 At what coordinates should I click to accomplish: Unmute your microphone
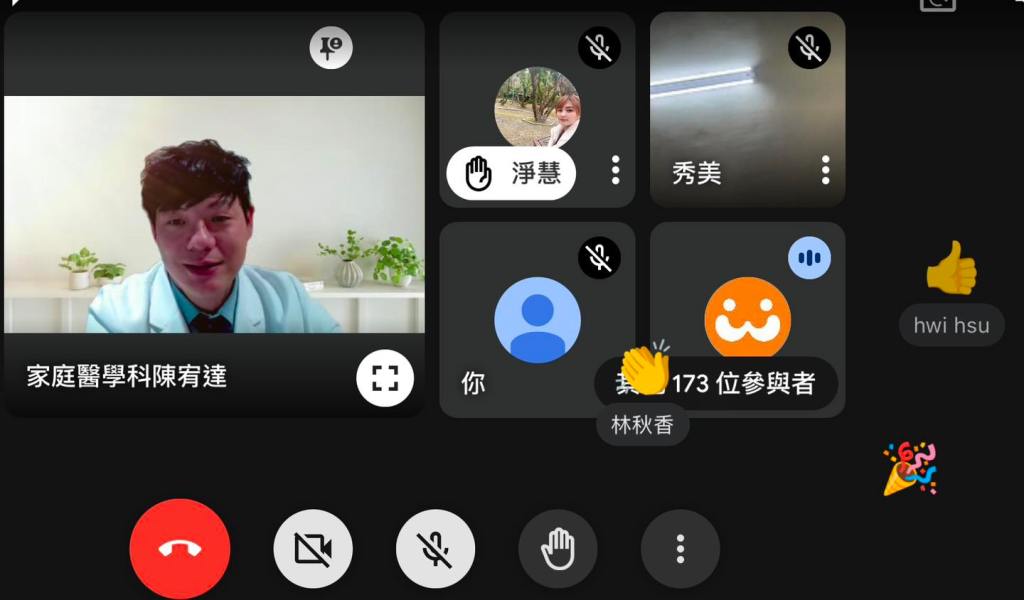(435, 549)
